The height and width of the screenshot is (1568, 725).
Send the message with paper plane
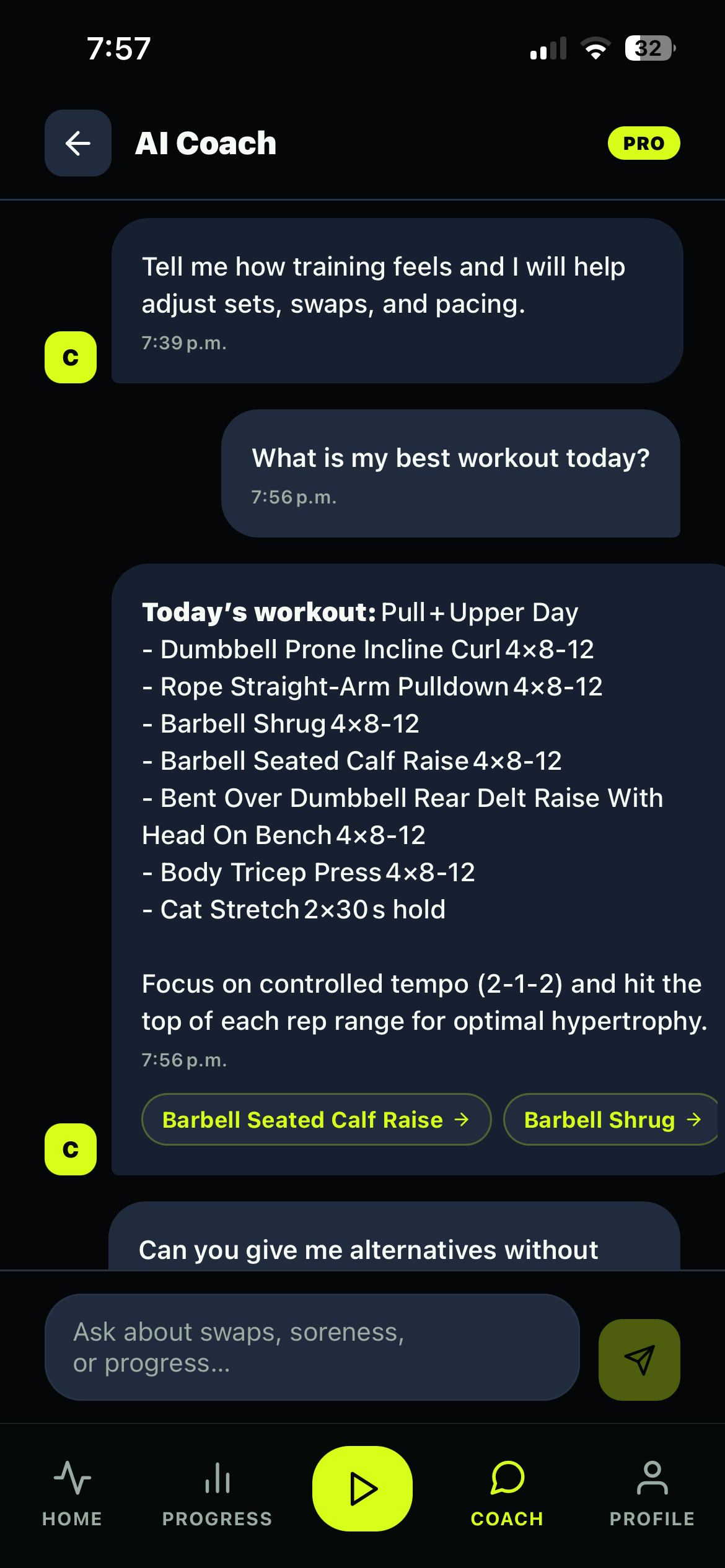[x=639, y=1359]
